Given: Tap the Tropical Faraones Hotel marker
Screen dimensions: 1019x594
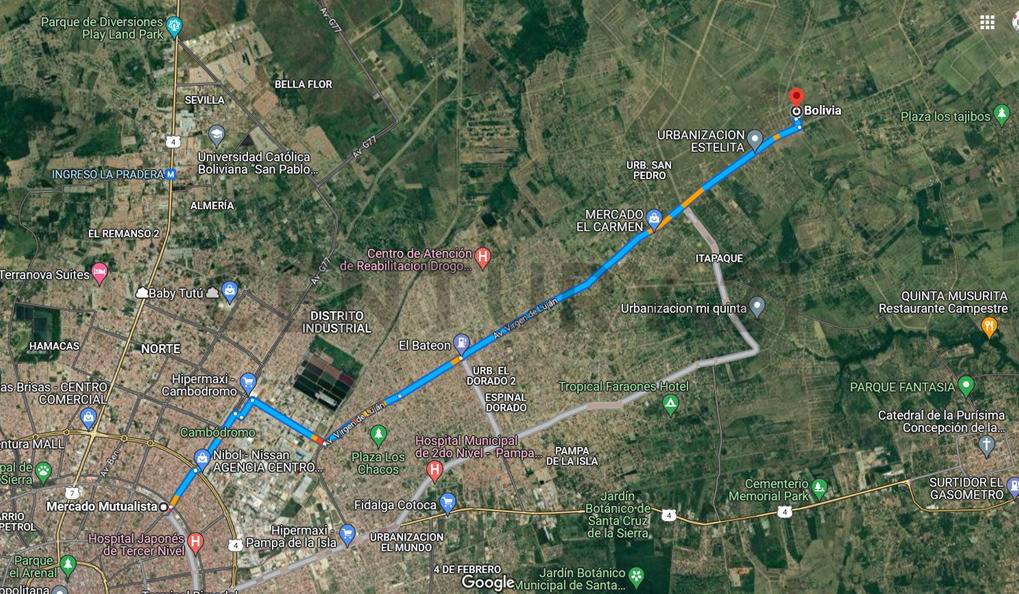Looking at the screenshot, I should [x=670, y=404].
